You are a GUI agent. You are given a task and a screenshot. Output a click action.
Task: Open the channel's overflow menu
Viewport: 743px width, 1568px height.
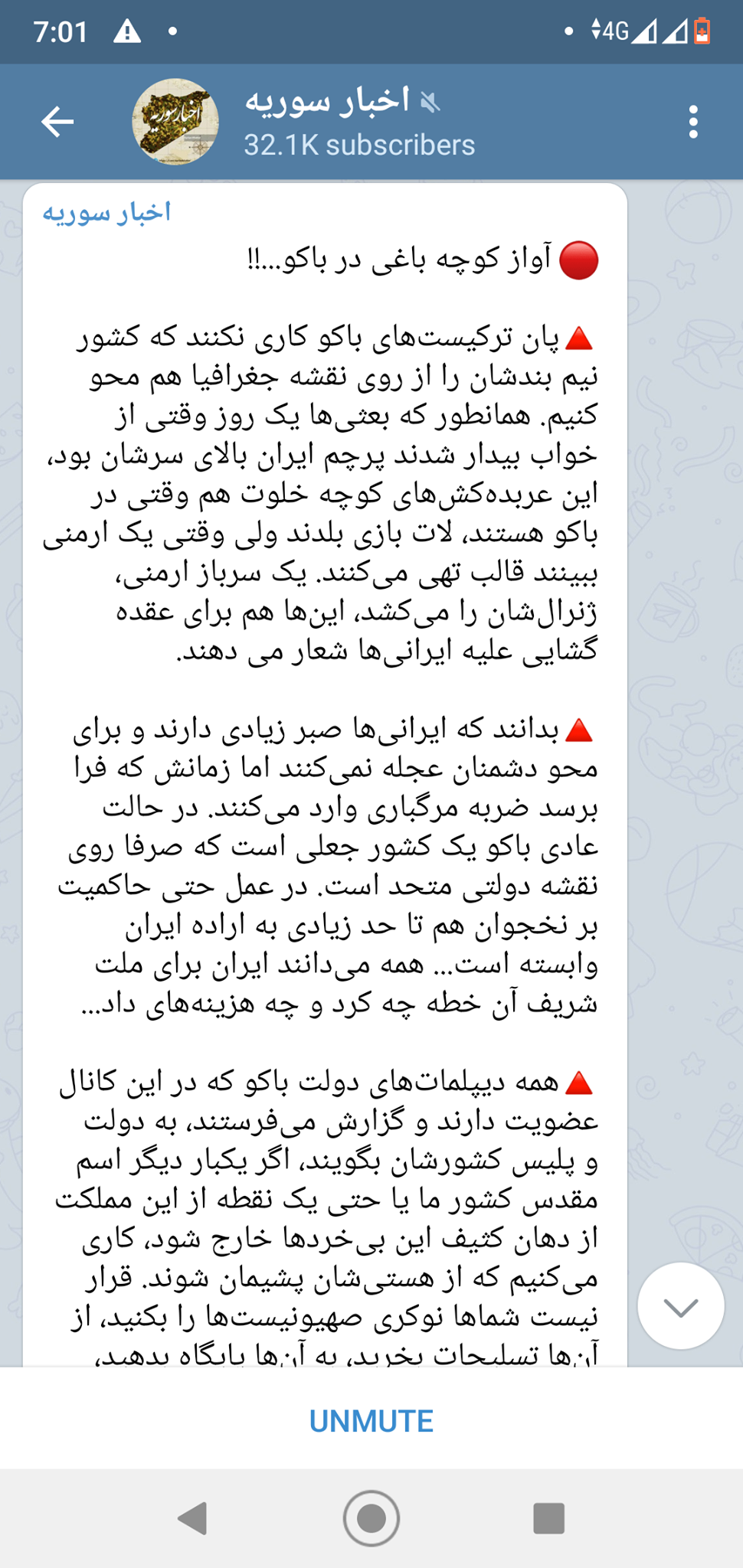693,122
